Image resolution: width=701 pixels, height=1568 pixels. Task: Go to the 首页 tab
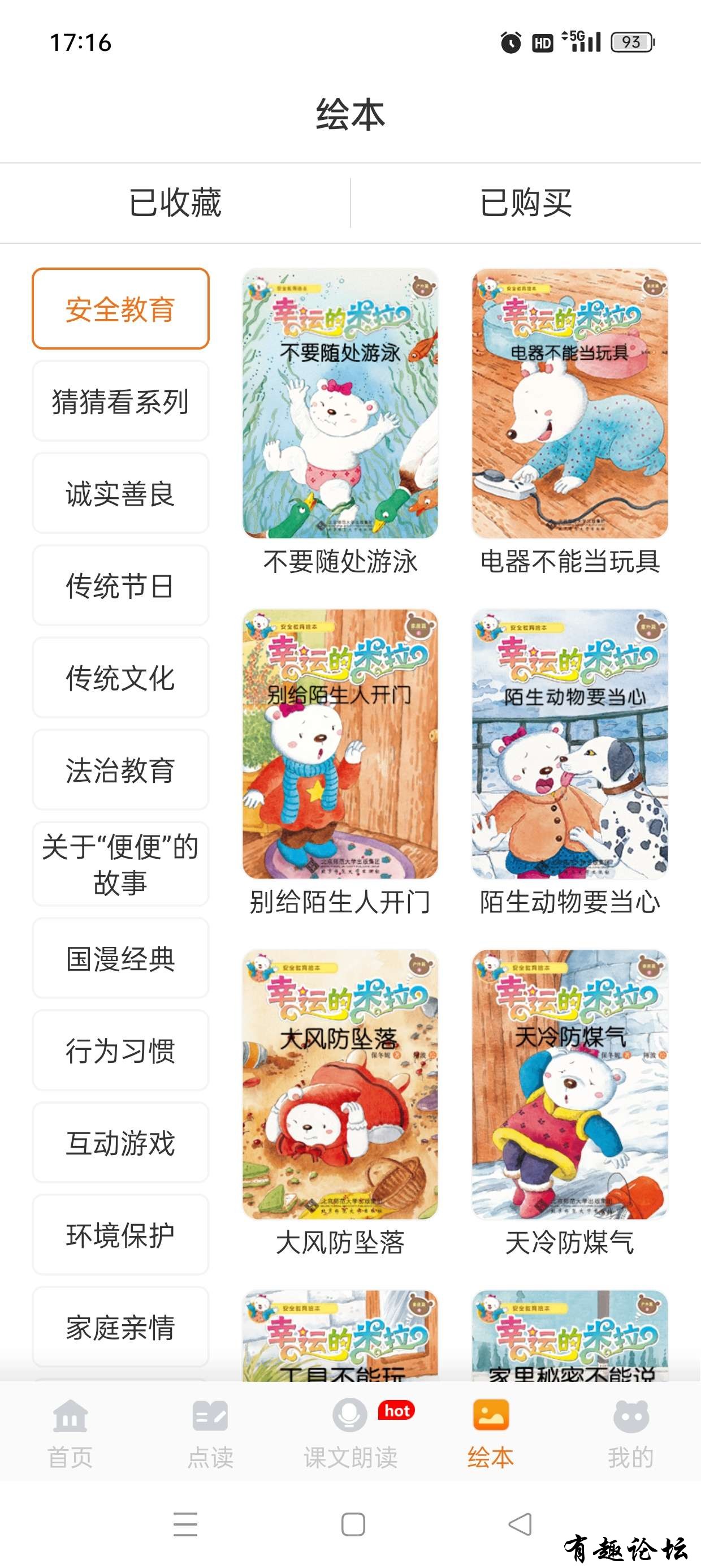pos(70,1432)
